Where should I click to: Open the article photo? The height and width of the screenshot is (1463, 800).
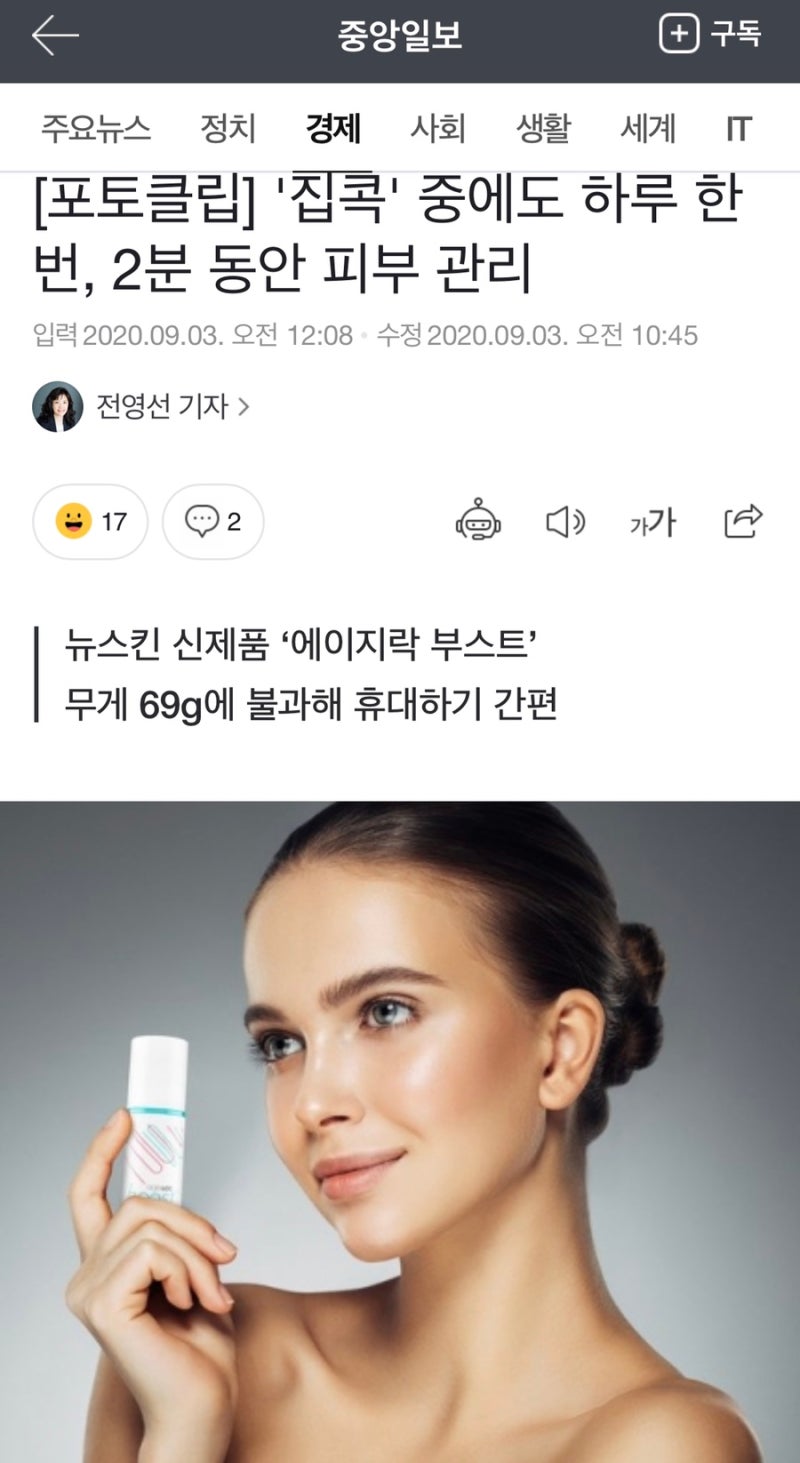[x=400, y=1130]
